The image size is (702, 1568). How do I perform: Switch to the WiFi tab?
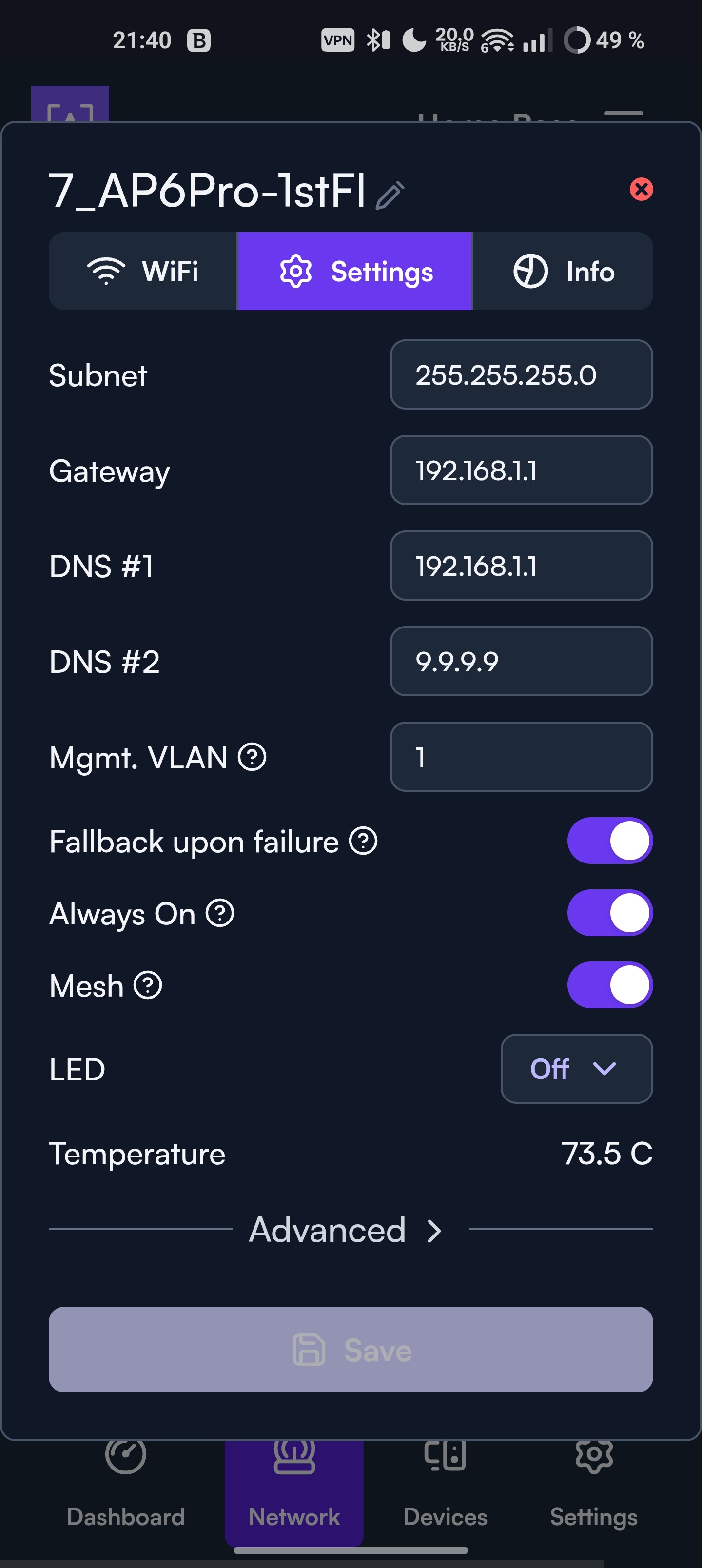[142, 271]
